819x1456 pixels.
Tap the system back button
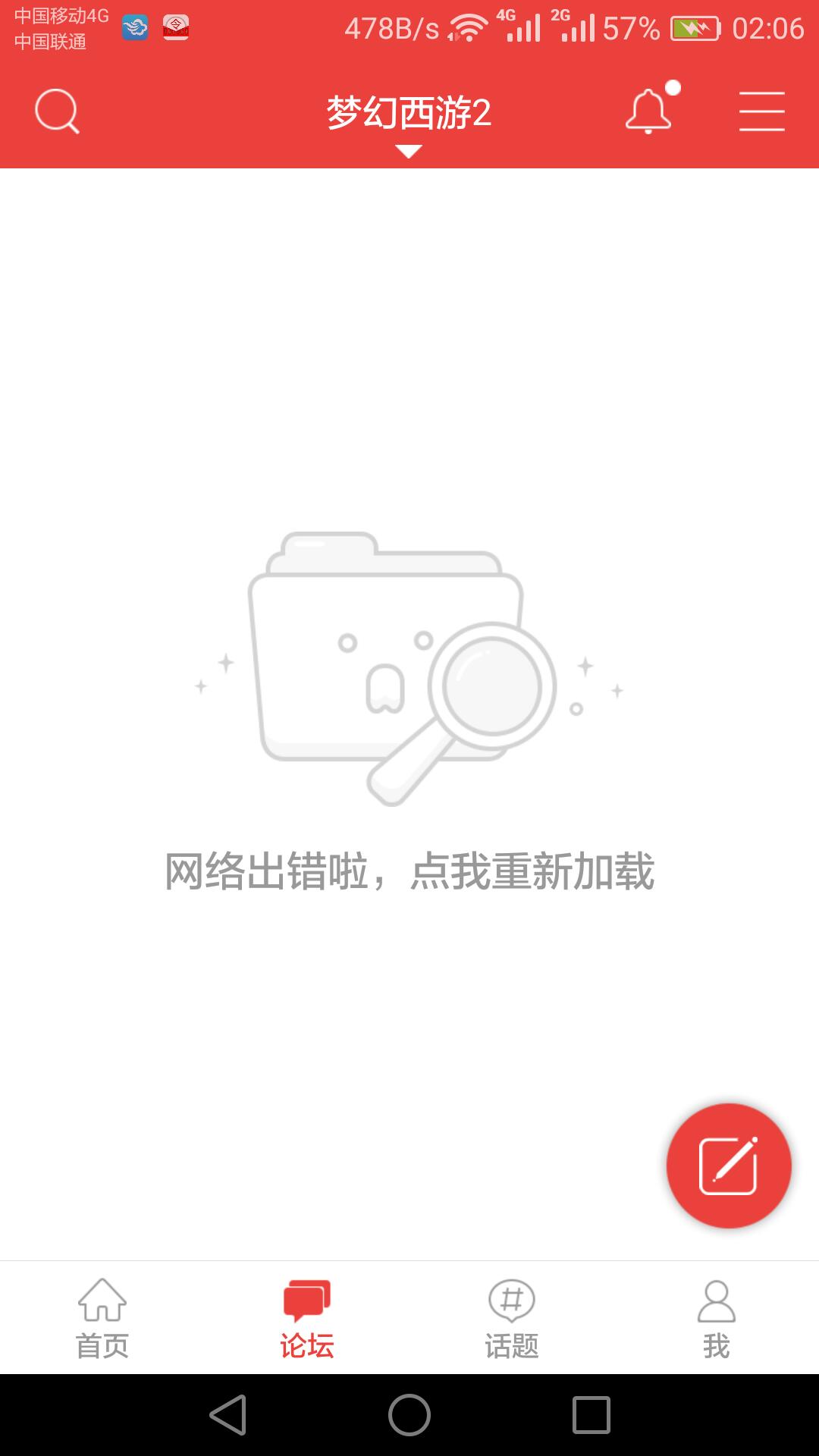point(228,1415)
